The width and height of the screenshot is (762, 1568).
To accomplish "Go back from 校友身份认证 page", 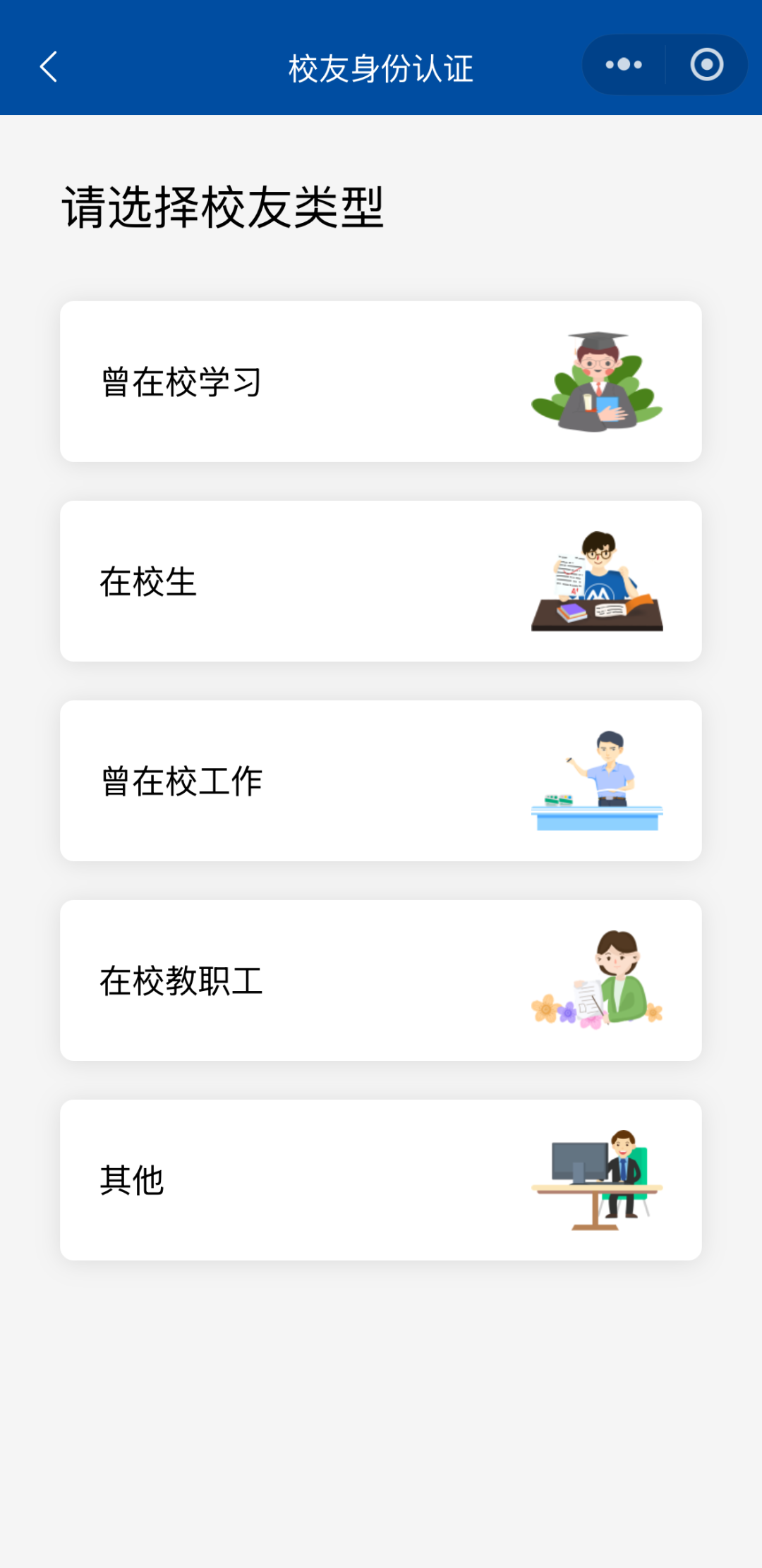I will [x=49, y=67].
